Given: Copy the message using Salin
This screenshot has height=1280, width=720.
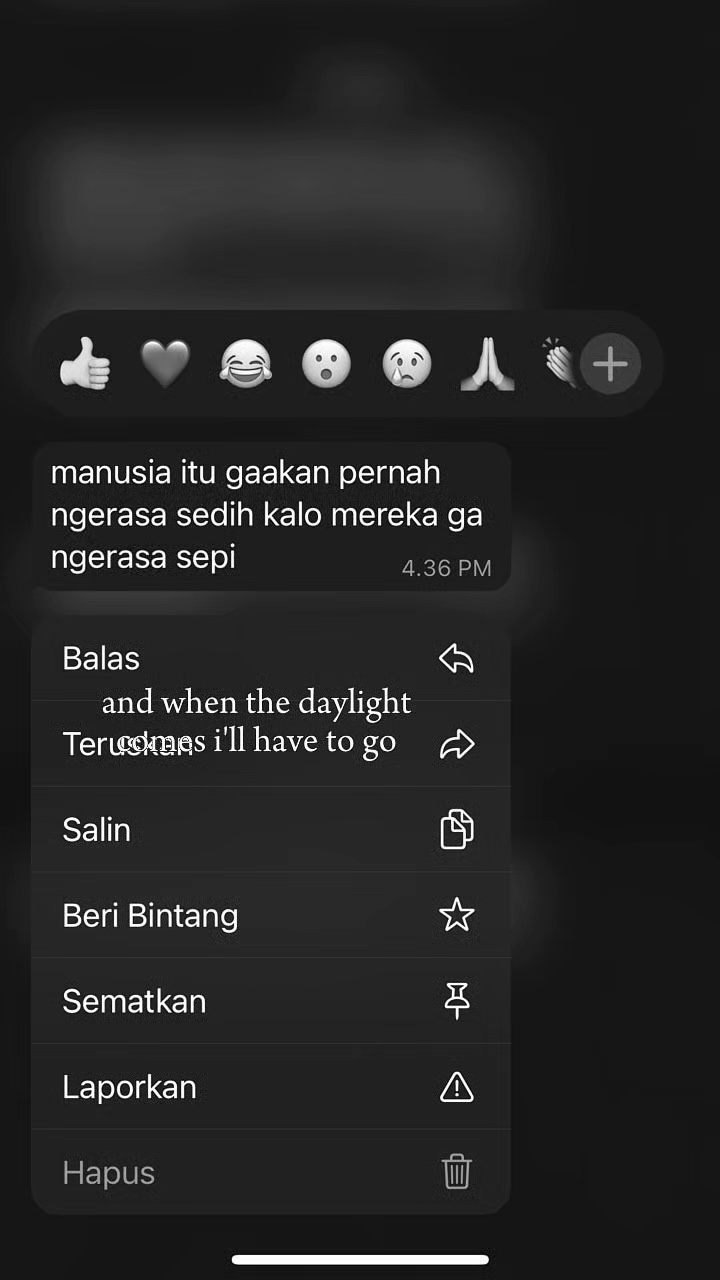Looking at the screenshot, I should click(x=271, y=830).
